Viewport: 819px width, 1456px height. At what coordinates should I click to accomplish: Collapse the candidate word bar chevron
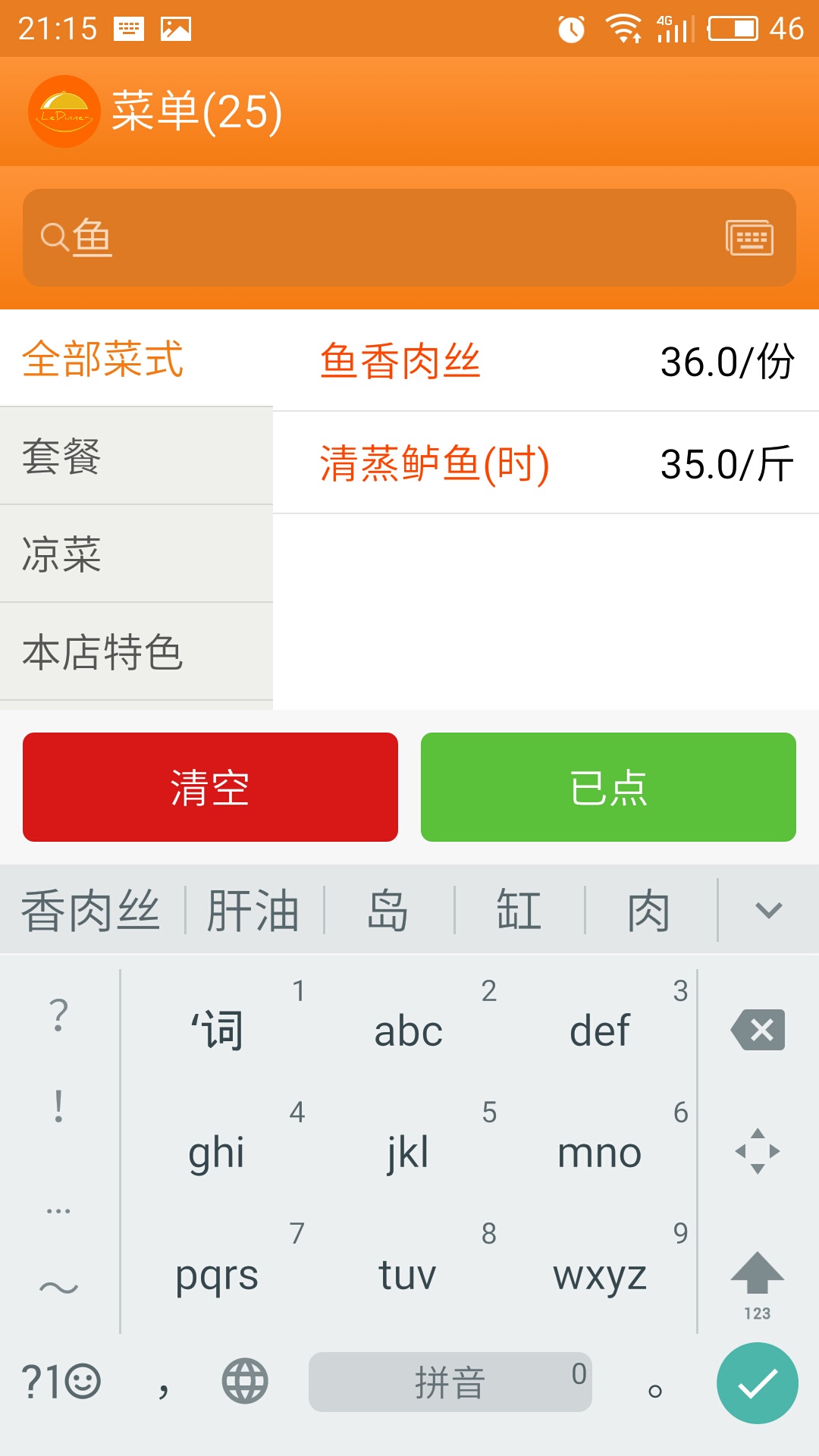click(x=768, y=909)
